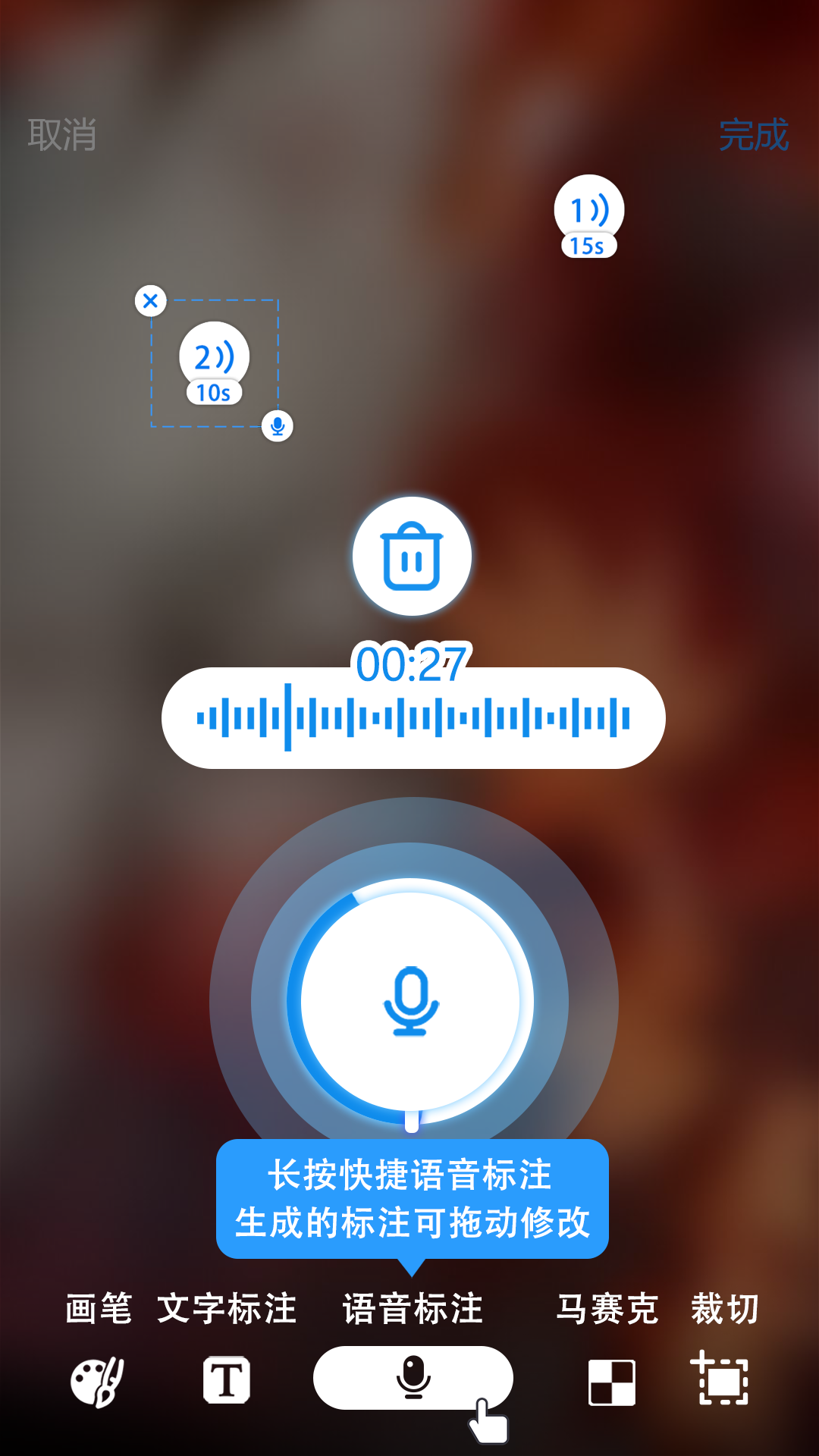
Task: Select the 语音标注 voice annotation tool
Action: point(413,1377)
